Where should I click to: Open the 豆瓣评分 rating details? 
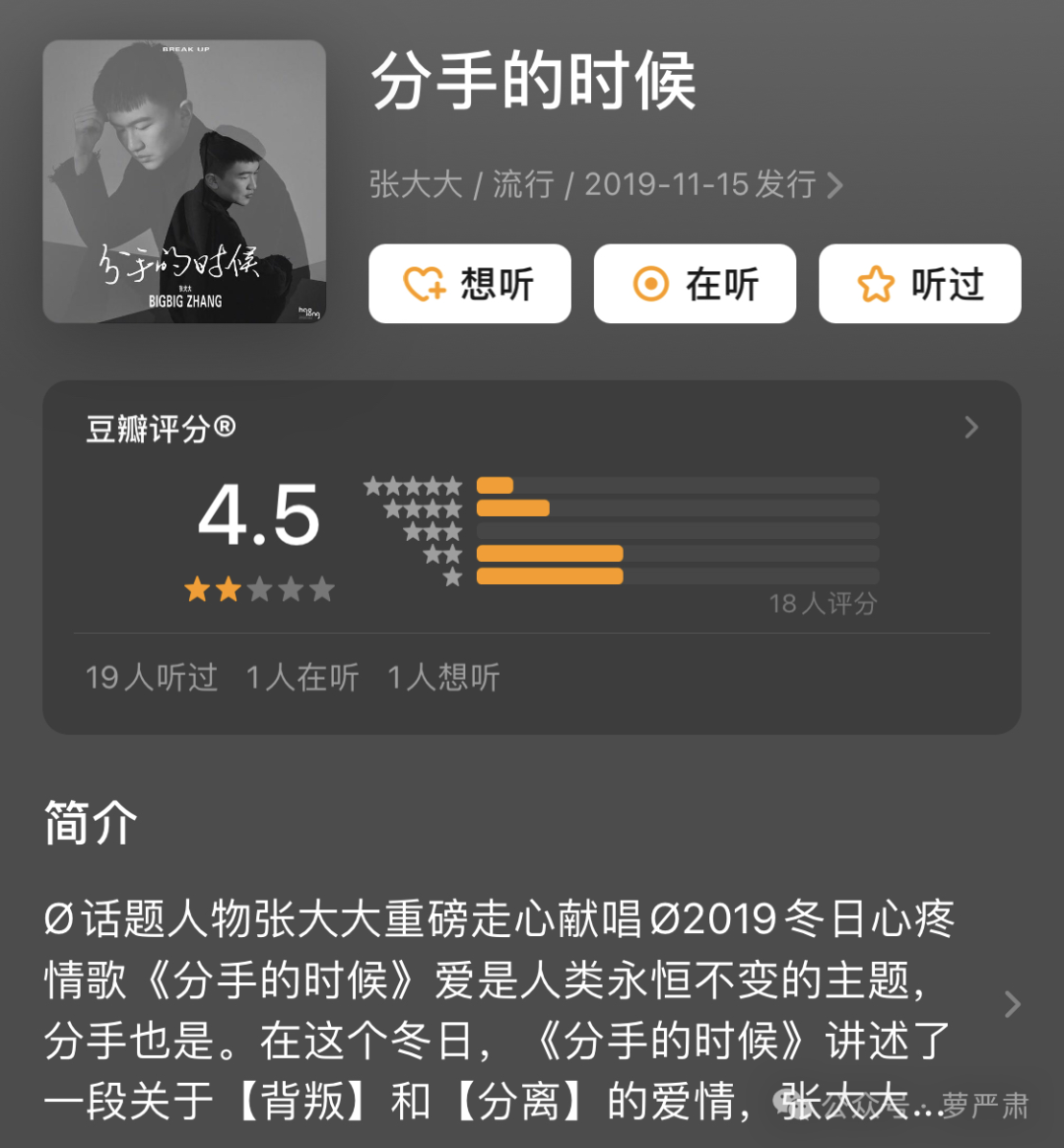[x=970, y=428]
